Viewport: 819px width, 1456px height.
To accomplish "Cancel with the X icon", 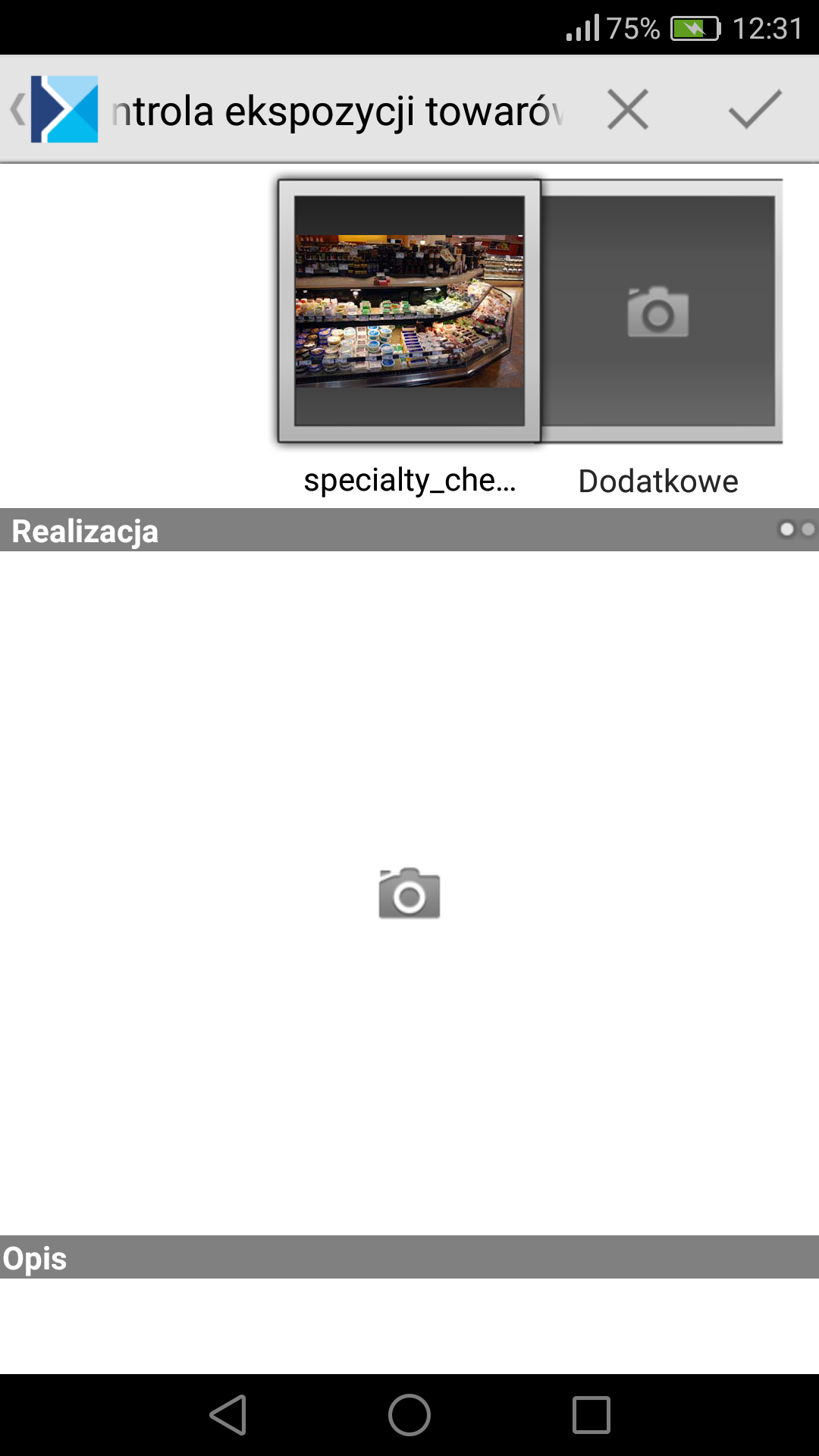I will click(628, 109).
